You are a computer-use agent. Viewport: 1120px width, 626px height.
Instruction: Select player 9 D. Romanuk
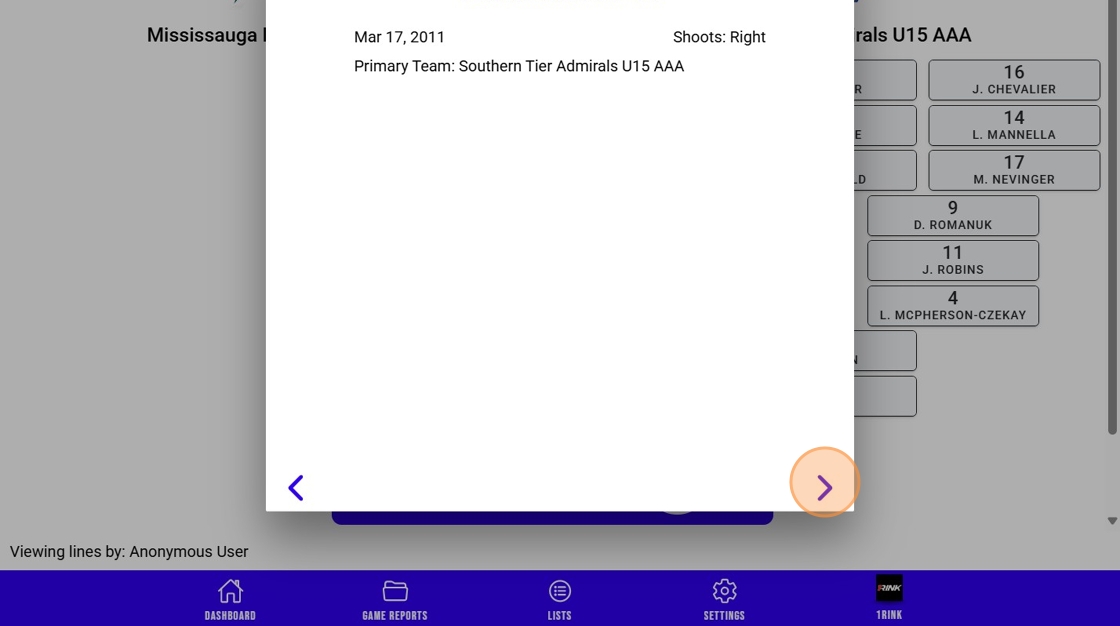coord(952,215)
